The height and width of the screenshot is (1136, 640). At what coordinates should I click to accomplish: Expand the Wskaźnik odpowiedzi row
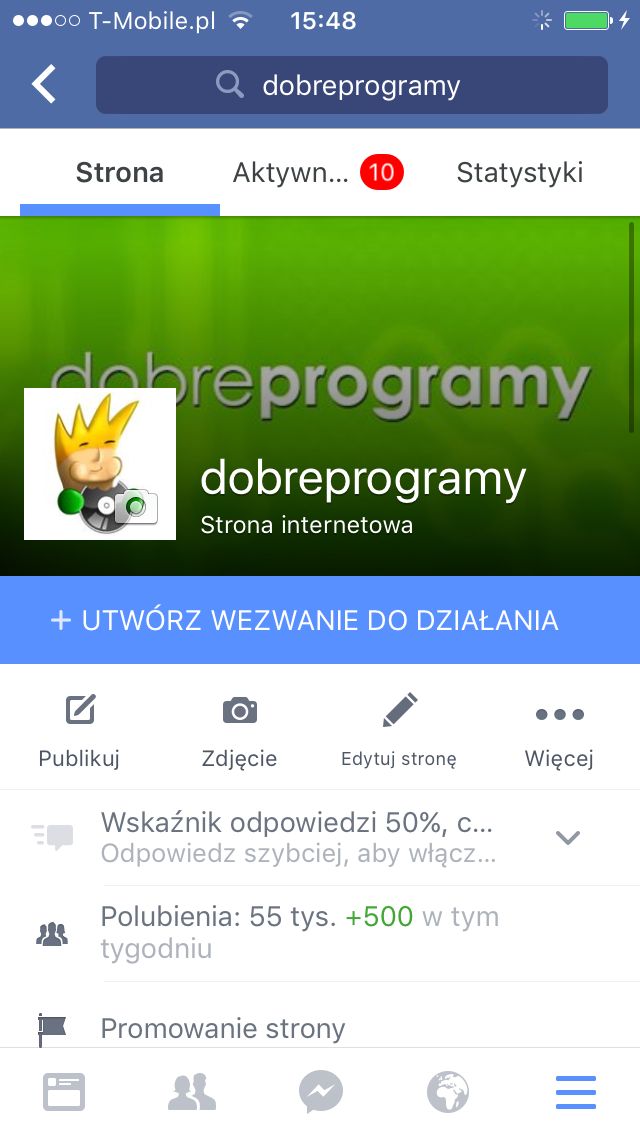[x=320, y=838]
